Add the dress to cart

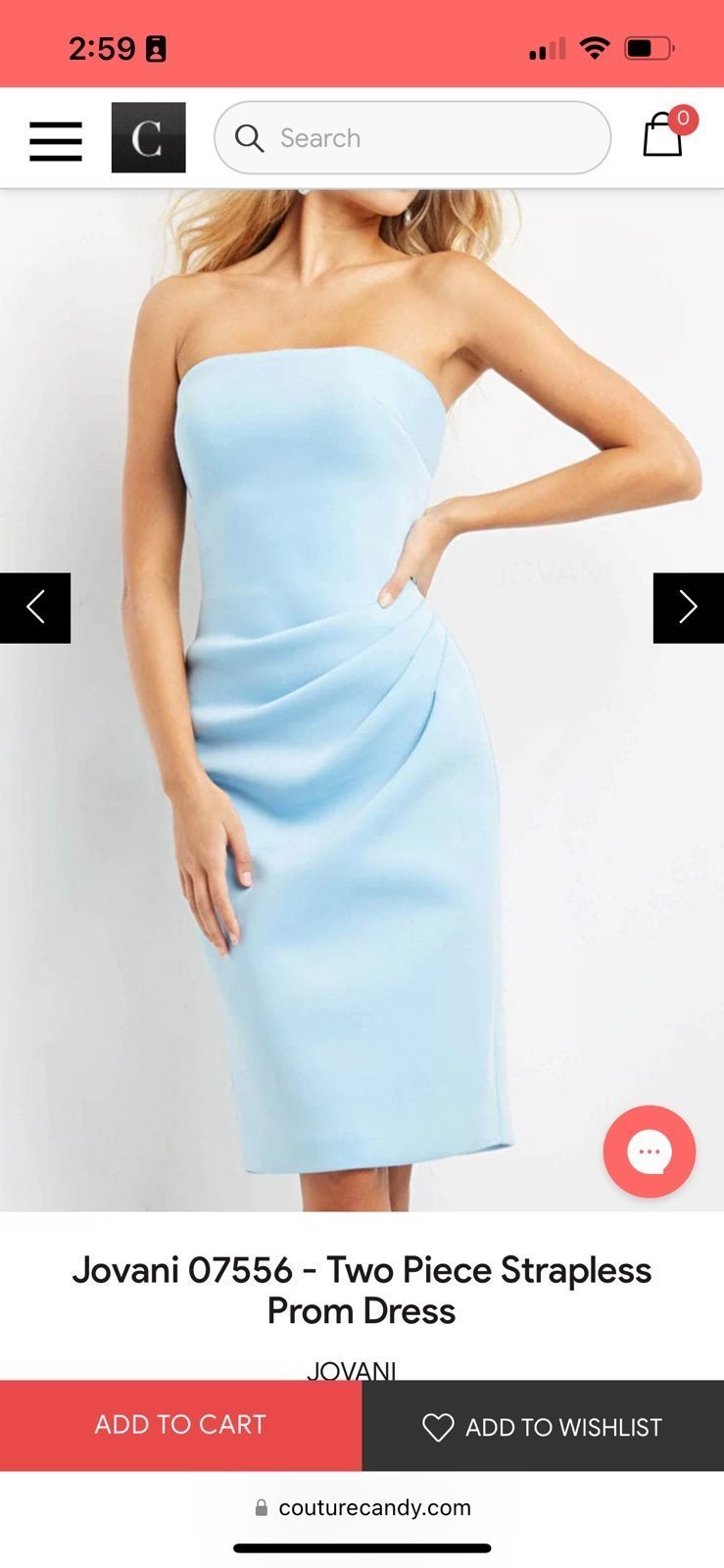click(180, 1425)
